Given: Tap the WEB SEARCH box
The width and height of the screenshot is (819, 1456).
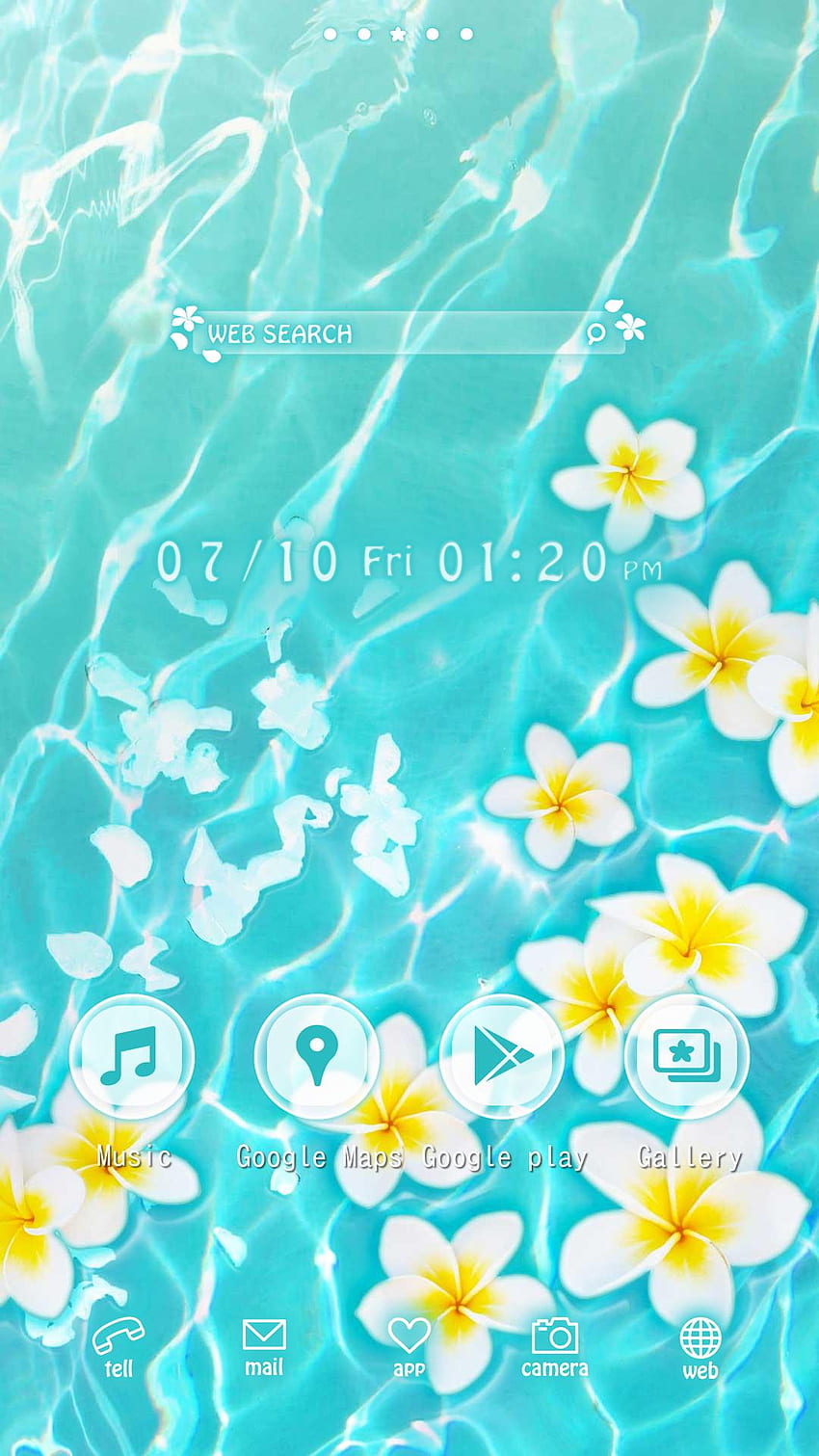Looking at the screenshot, I should point(409,333).
